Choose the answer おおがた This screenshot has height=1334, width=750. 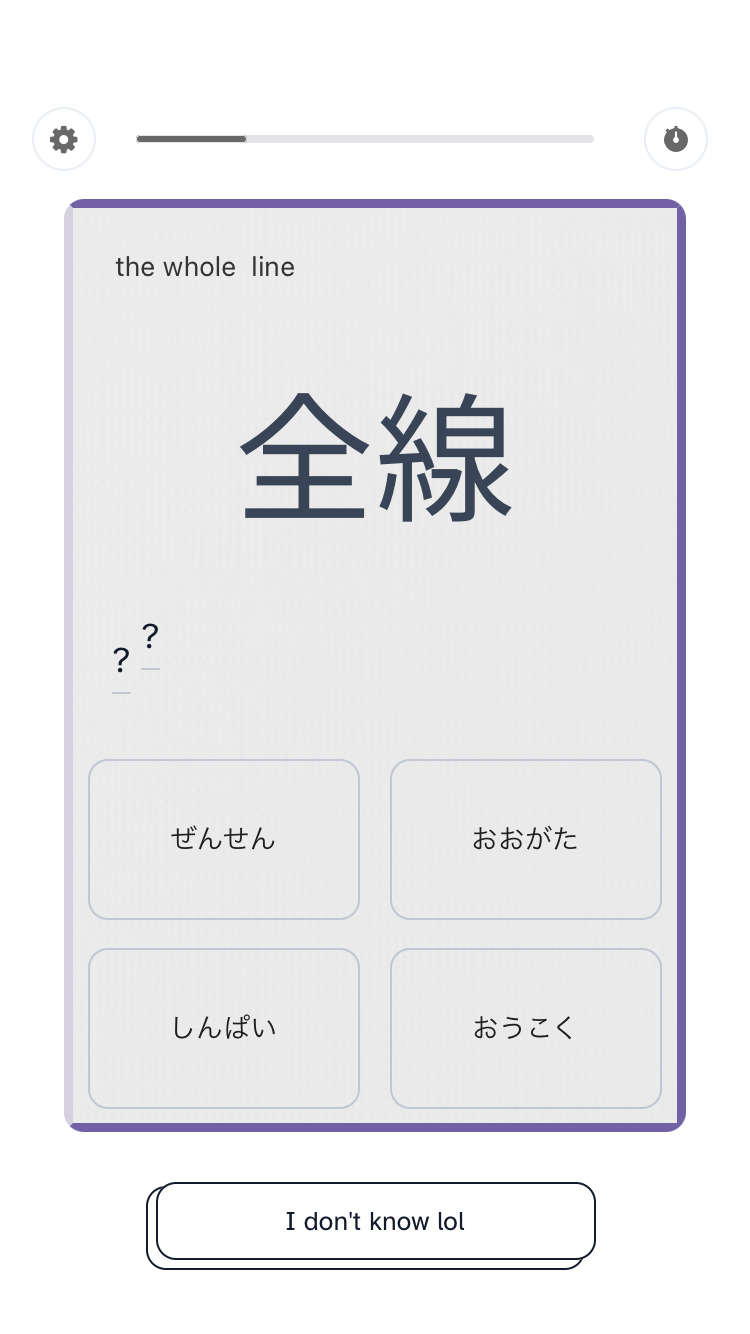(526, 839)
